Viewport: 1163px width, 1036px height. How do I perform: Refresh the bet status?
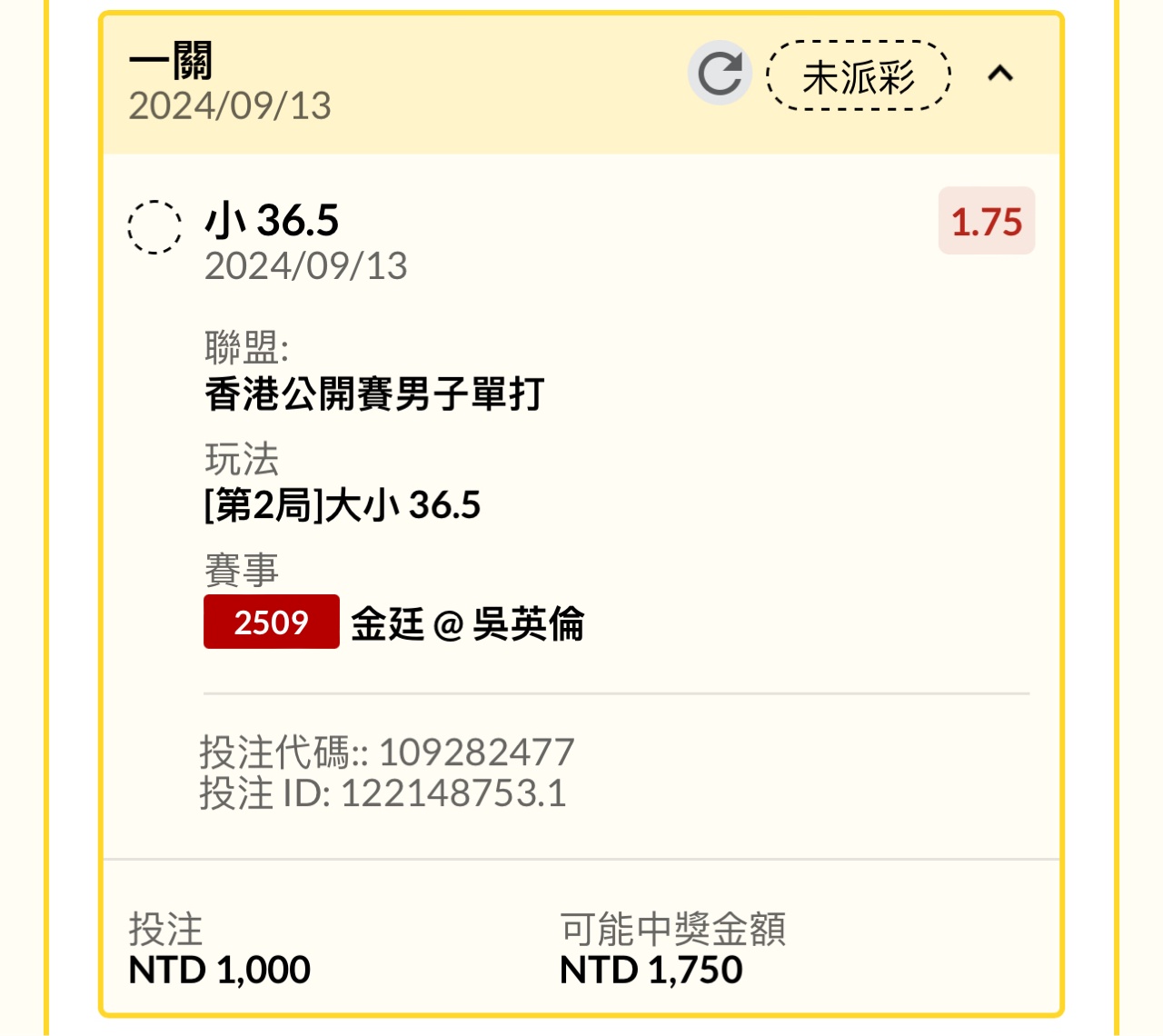click(x=720, y=74)
